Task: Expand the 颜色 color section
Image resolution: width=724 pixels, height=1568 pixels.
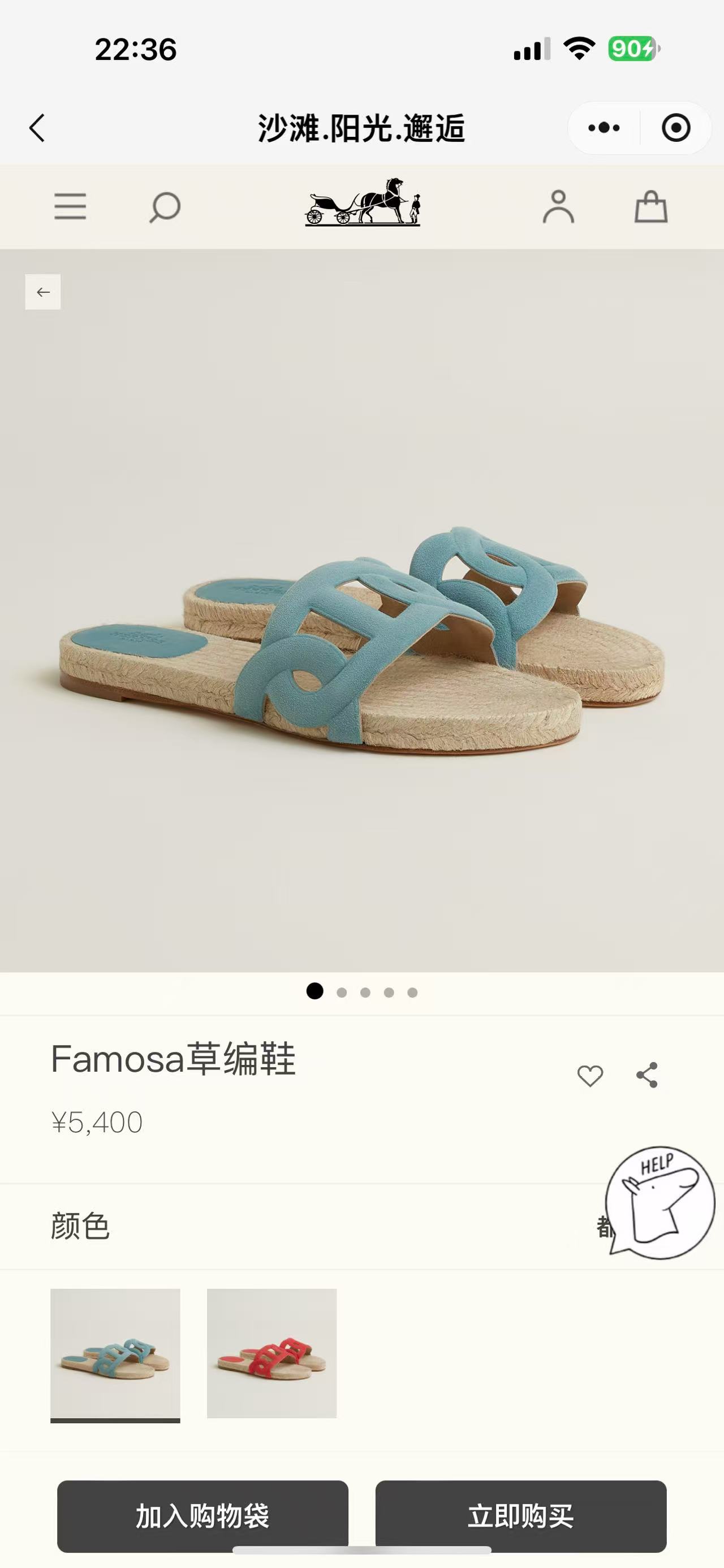Action: 79,1225
